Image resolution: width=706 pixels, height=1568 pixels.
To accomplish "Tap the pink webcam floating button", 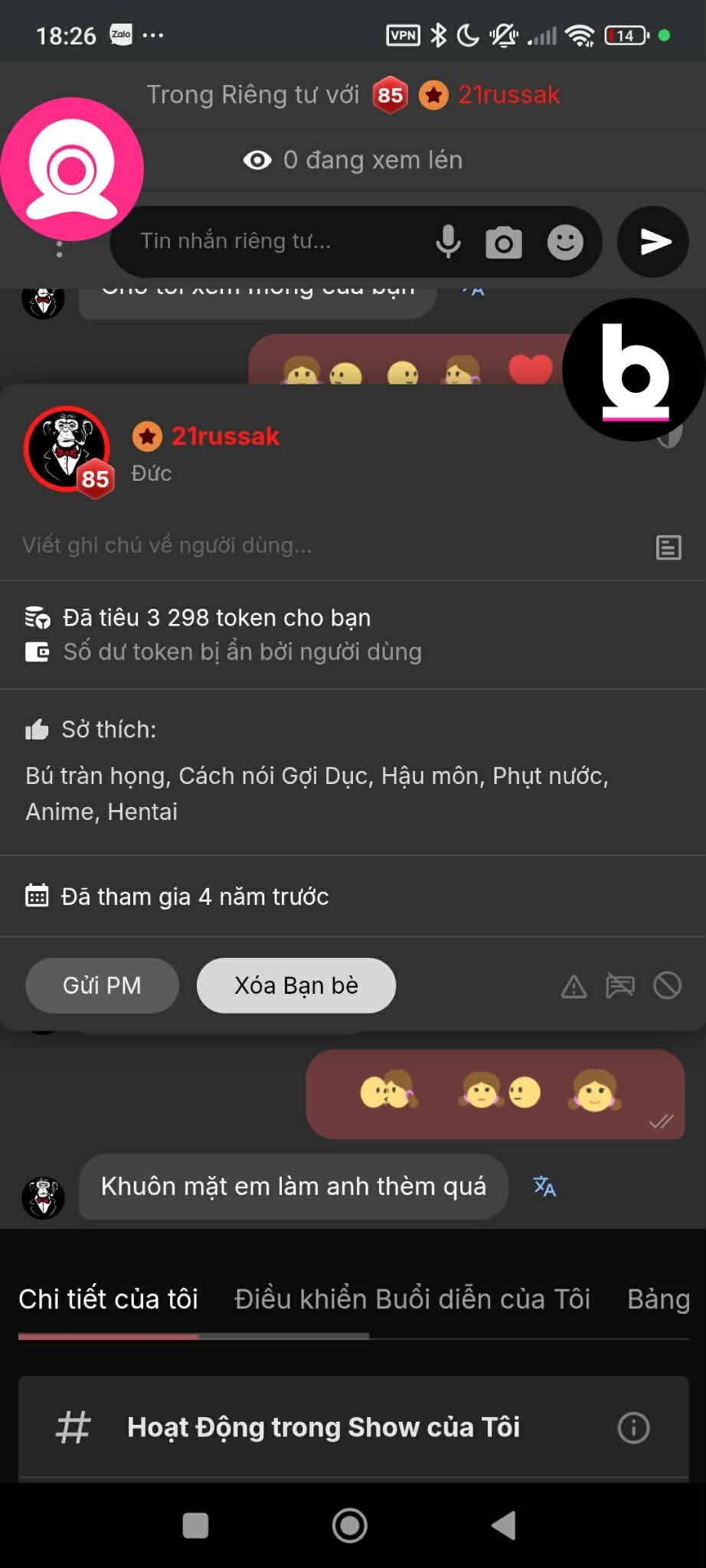I will coord(72,168).
